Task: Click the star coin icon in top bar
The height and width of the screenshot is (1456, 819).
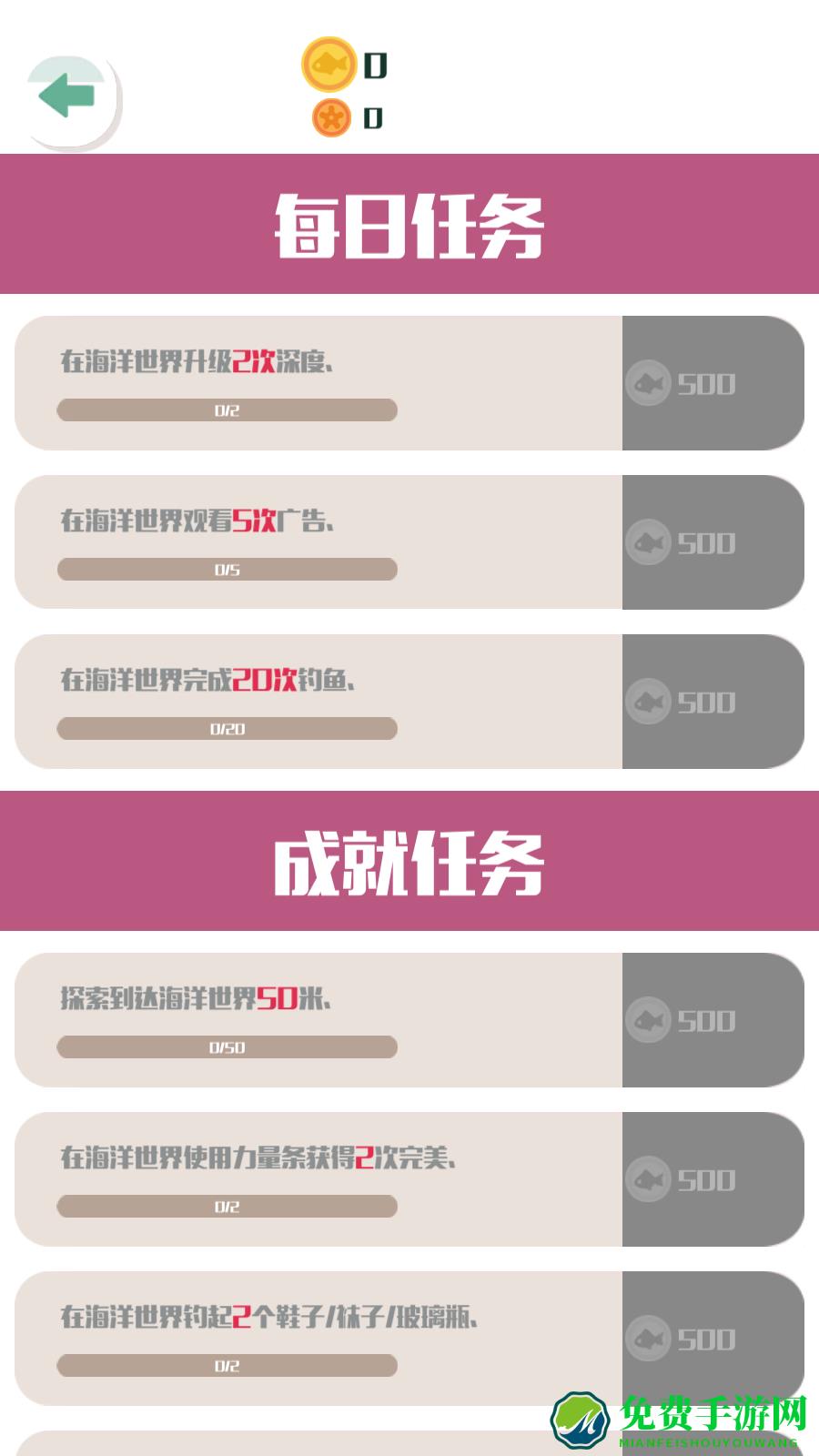Action: (x=332, y=118)
